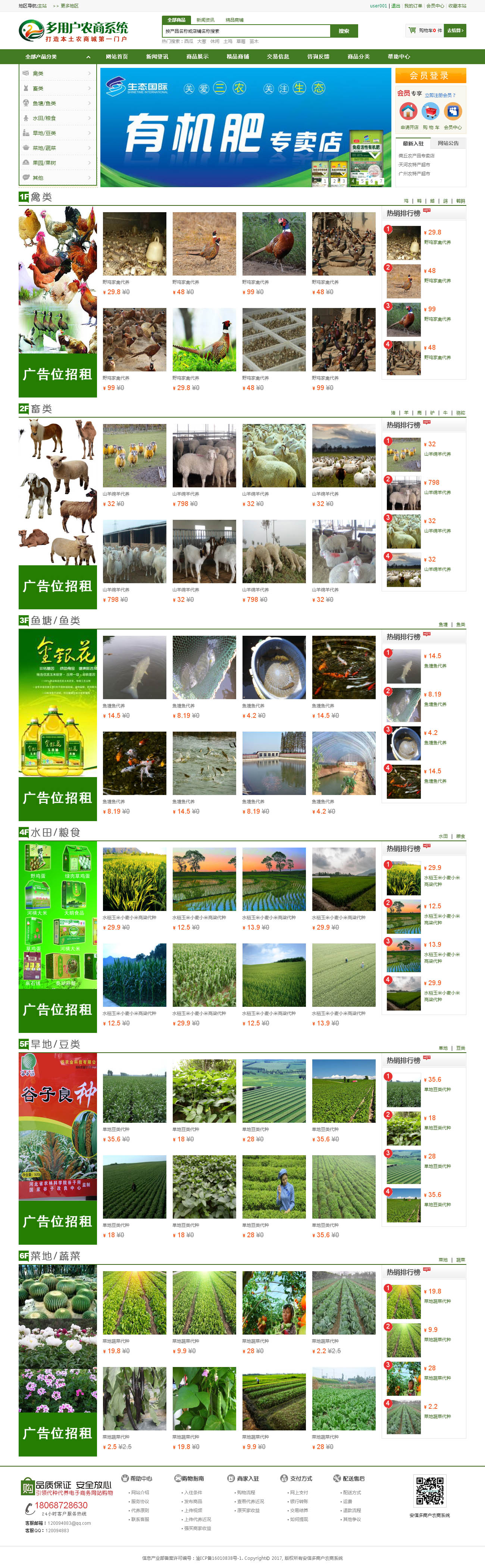
Task: Focus the product search input box
Action: (x=246, y=31)
